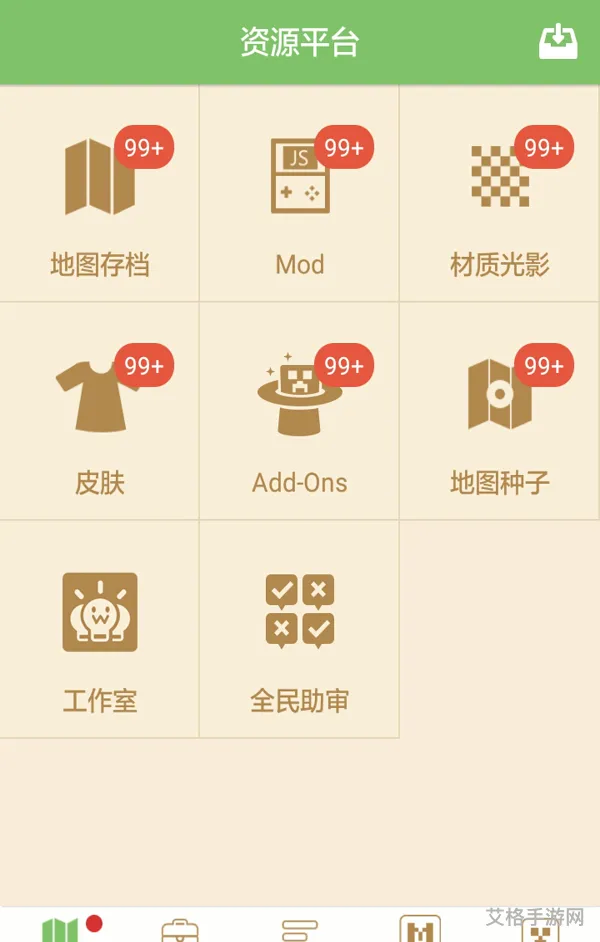600x942 pixels.
Task: Open 地图存档 map saves
Action: (100, 194)
